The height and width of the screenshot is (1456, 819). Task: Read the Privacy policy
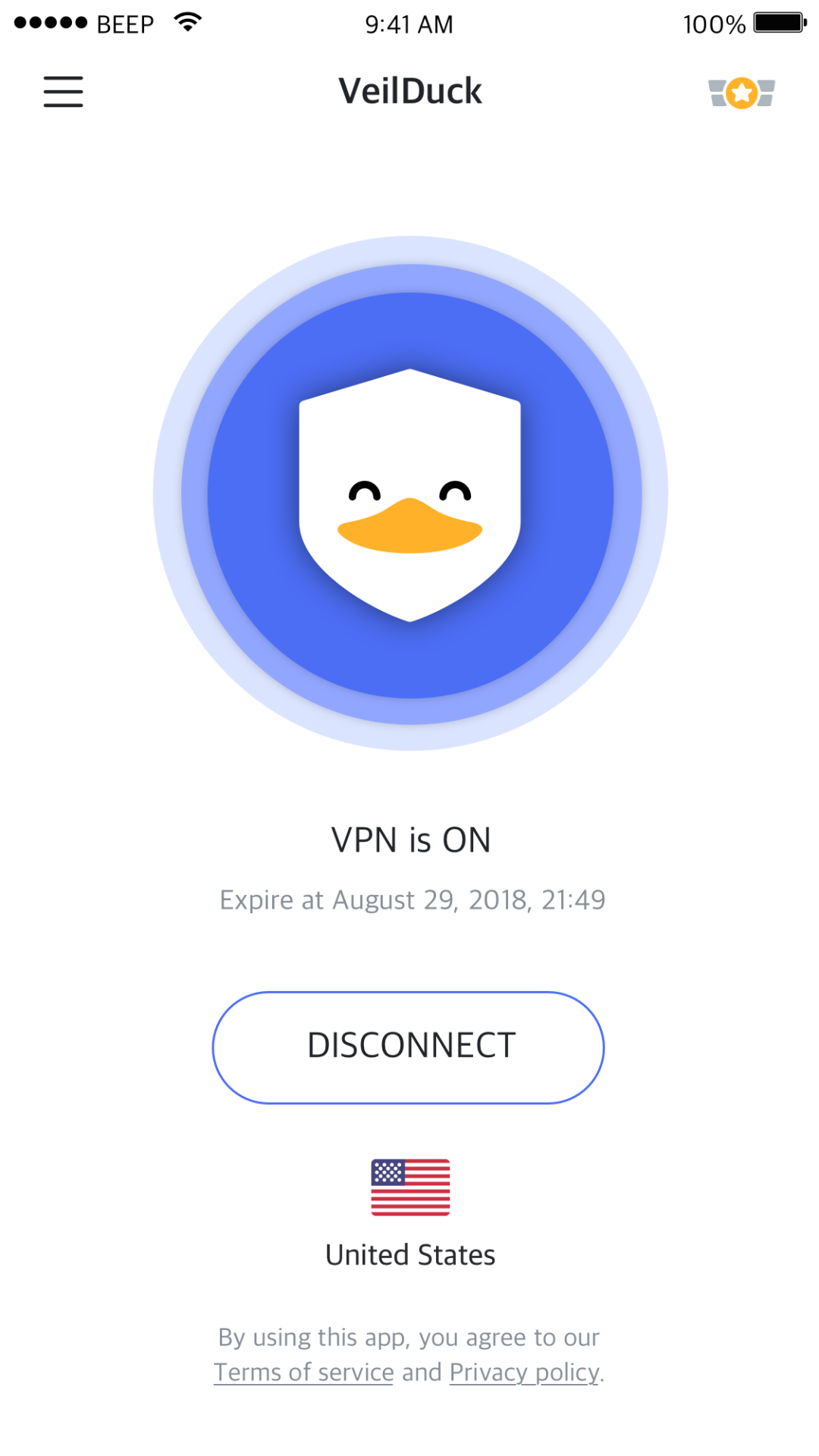(525, 1373)
